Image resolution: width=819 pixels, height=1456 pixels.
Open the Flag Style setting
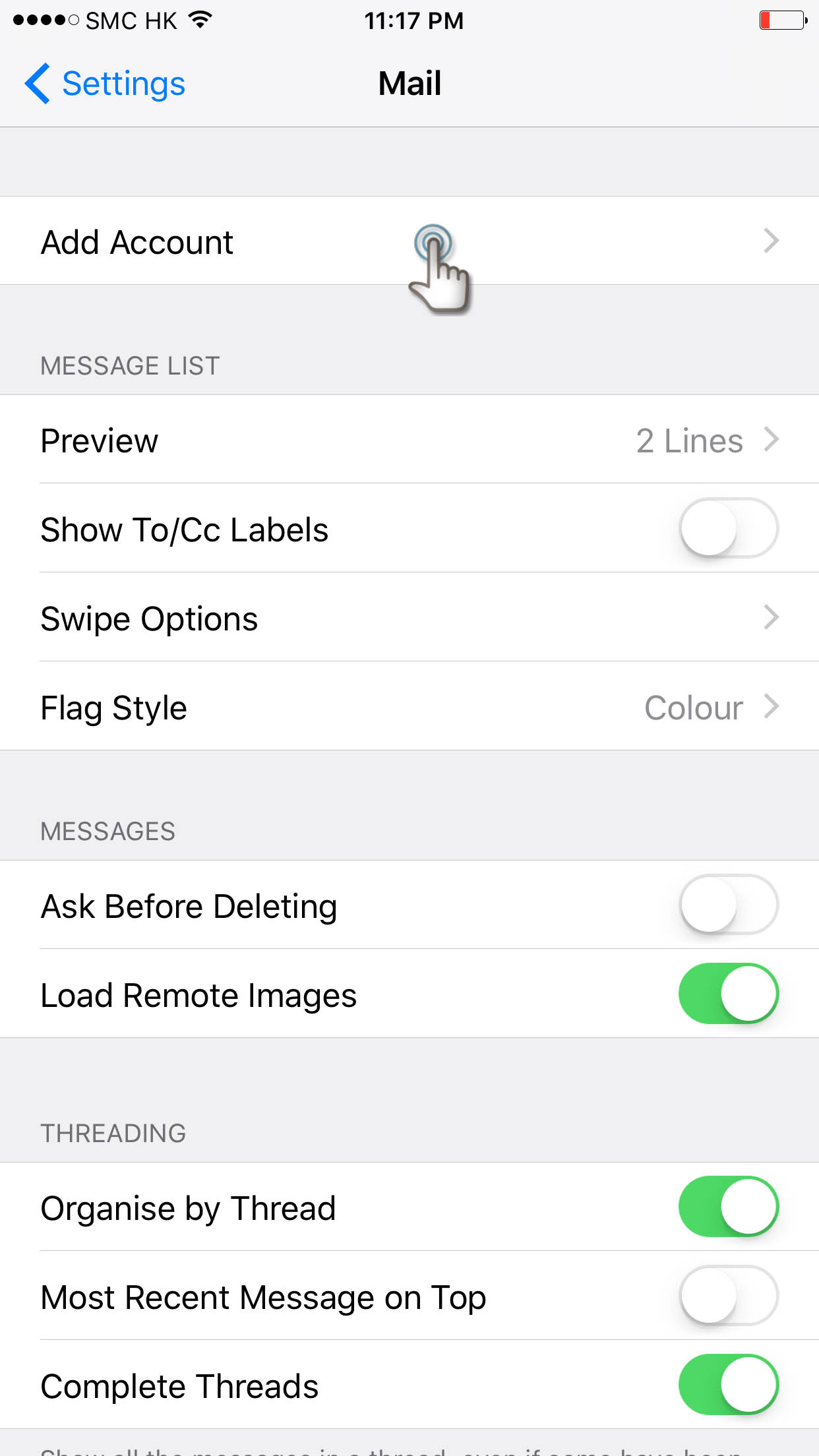[x=409, y=706]
